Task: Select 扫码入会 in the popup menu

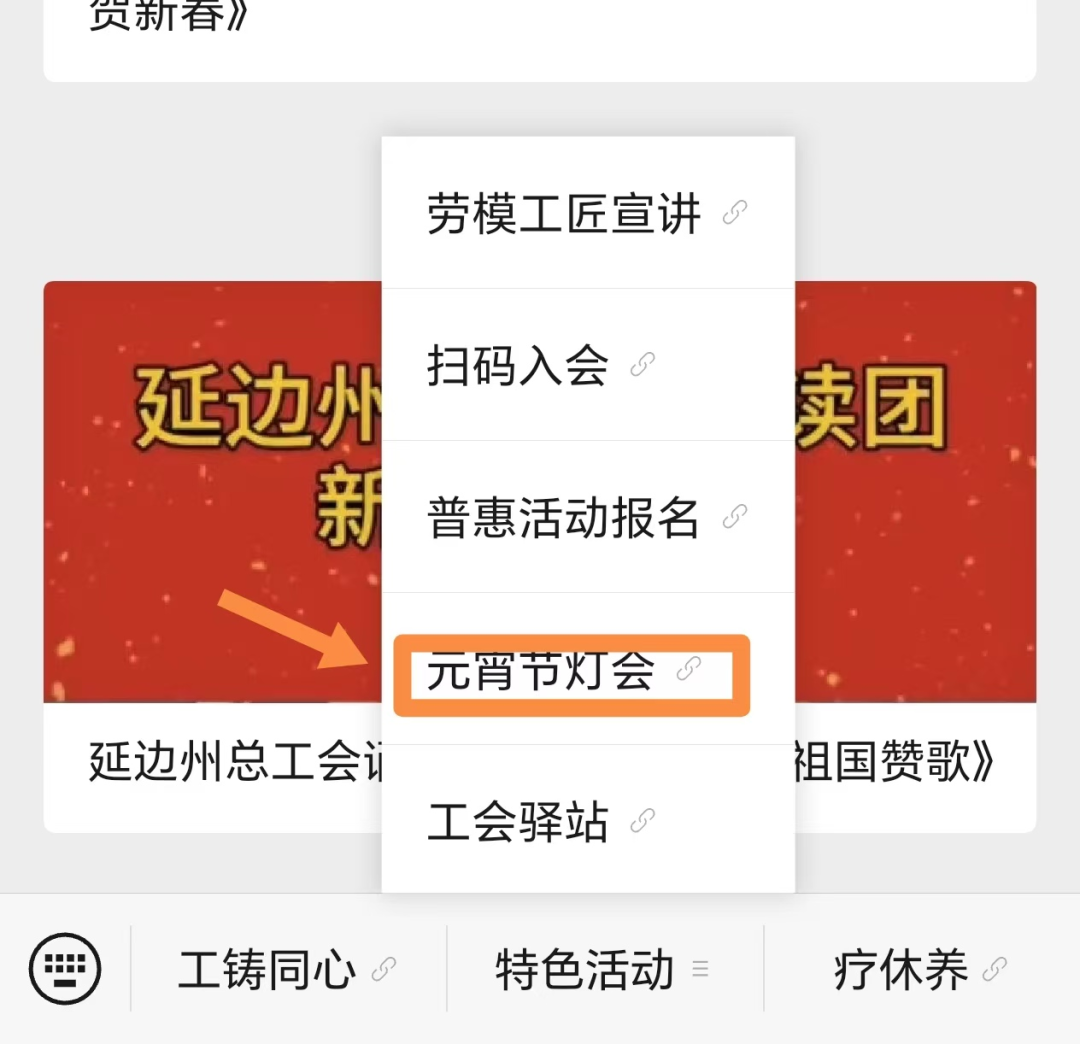Action: (587, 365)
